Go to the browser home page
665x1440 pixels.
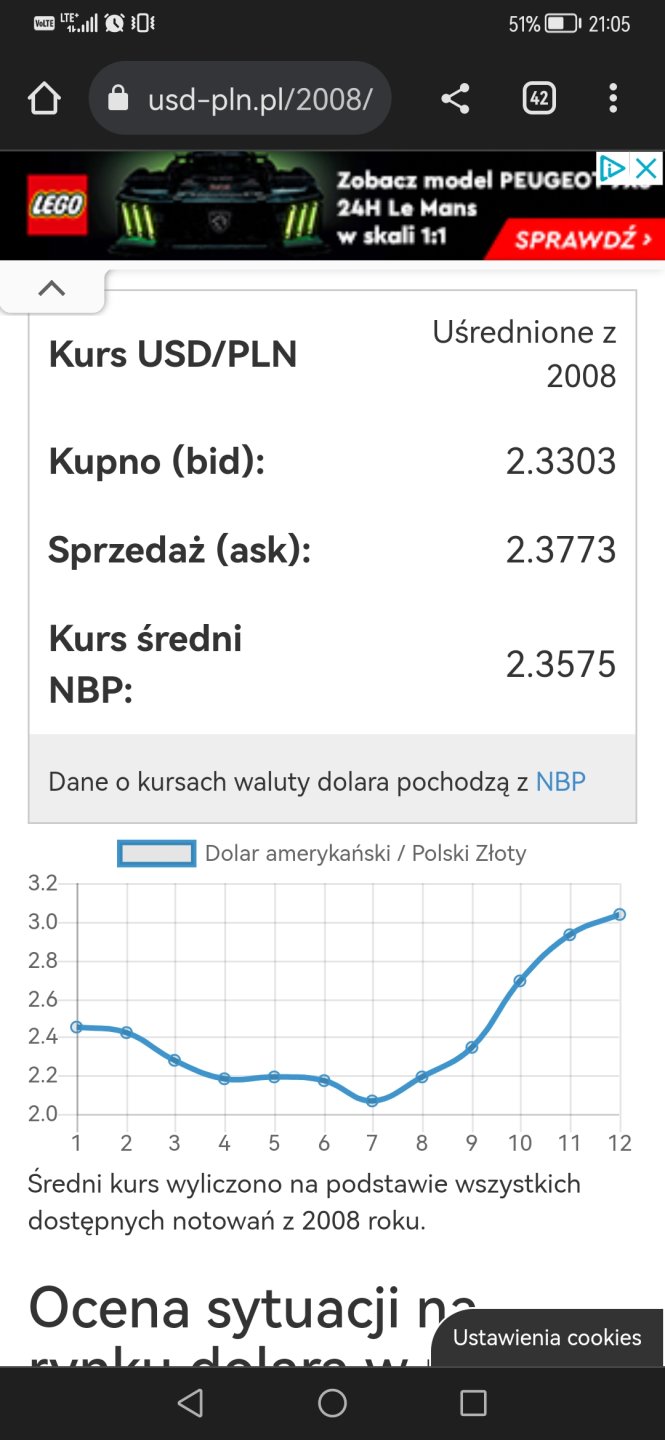point(45,99)
